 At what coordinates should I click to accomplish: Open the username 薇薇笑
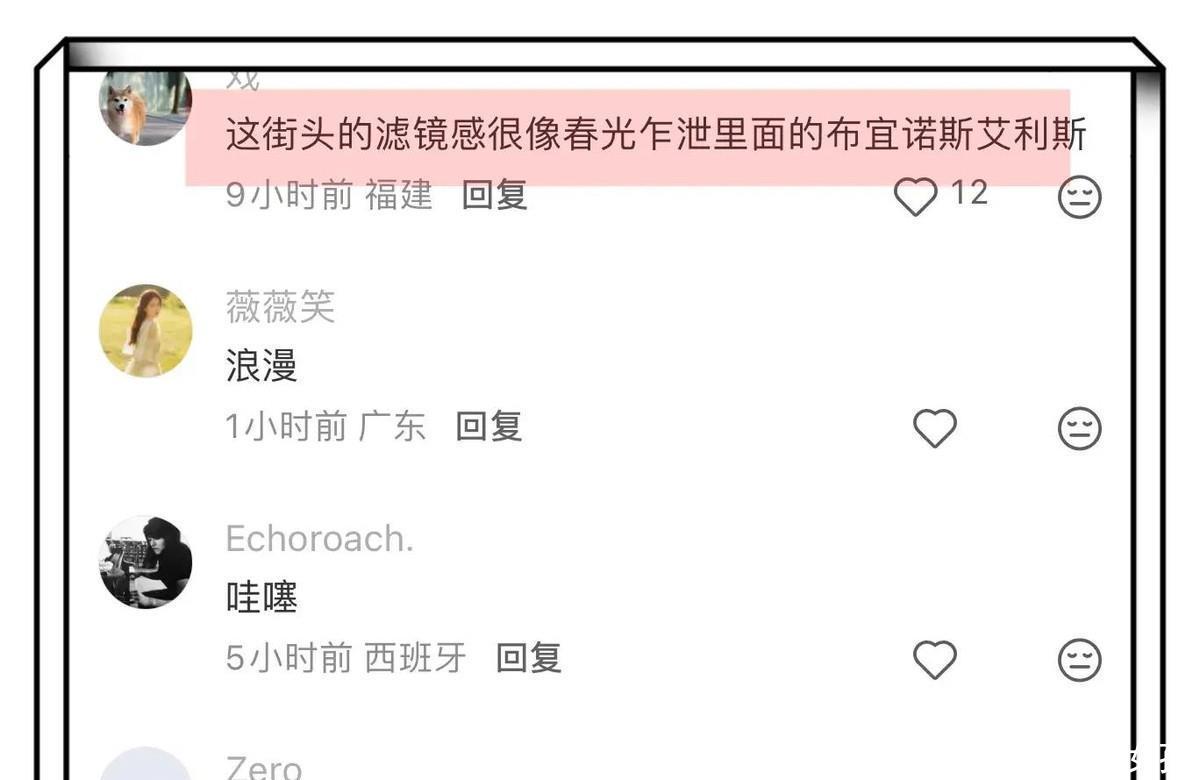click(x=280, y=307)
